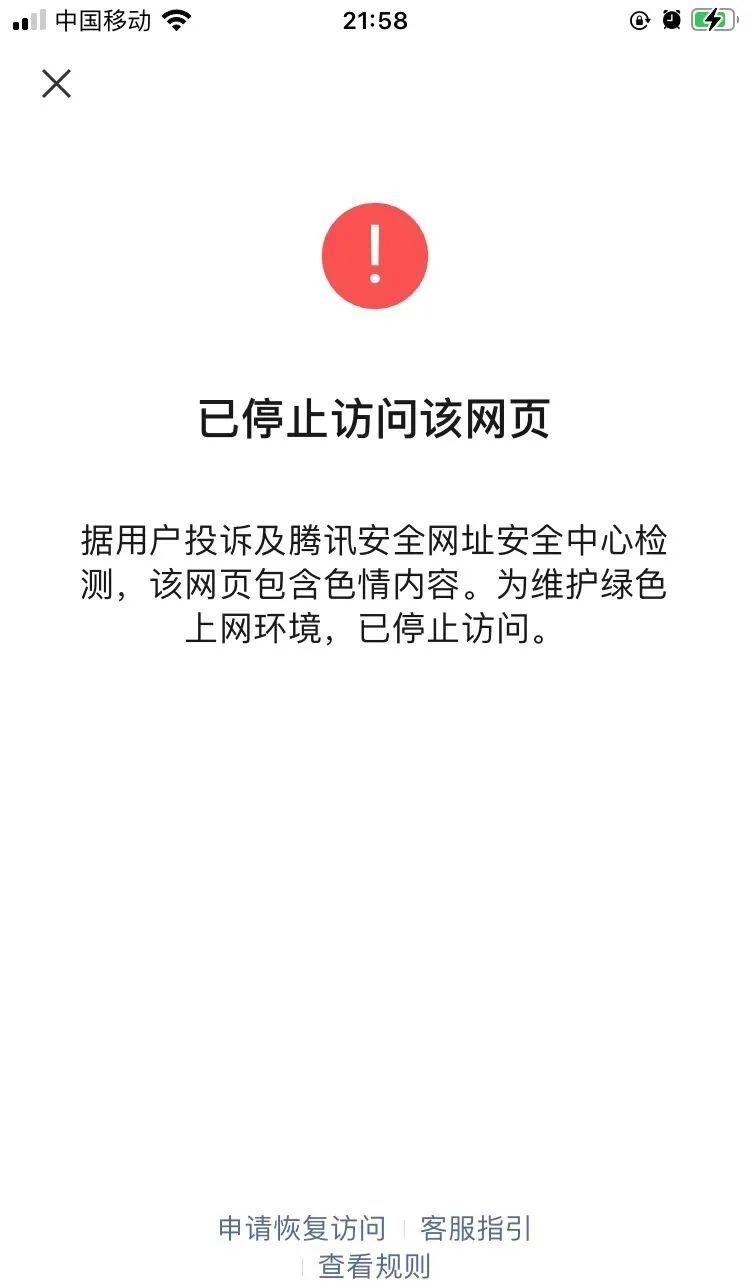The height and width of the screenshot is (1283, 750).
Task: Tap the circular red badge above the heading
Action: (x=374, y=255)
